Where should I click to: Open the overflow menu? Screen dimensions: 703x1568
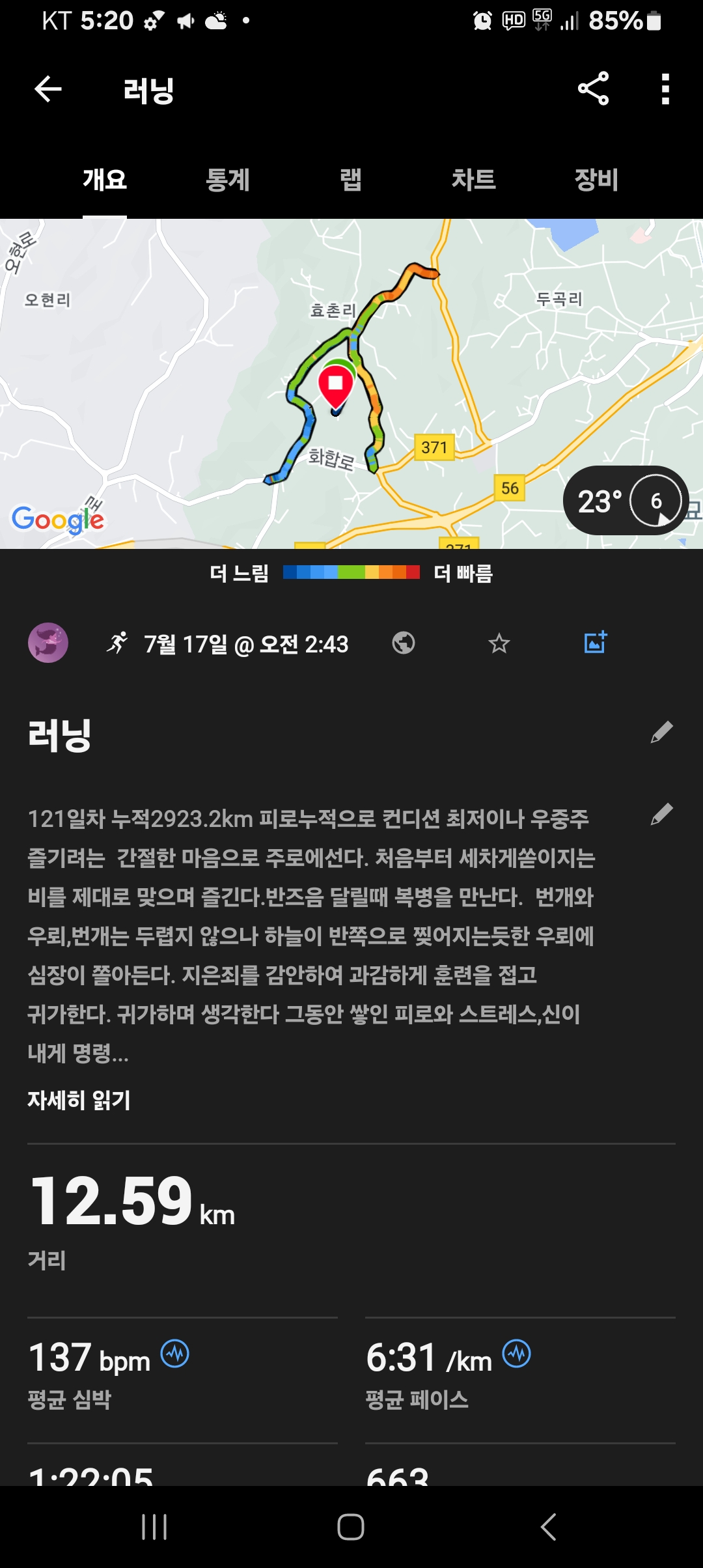point(665,89)
